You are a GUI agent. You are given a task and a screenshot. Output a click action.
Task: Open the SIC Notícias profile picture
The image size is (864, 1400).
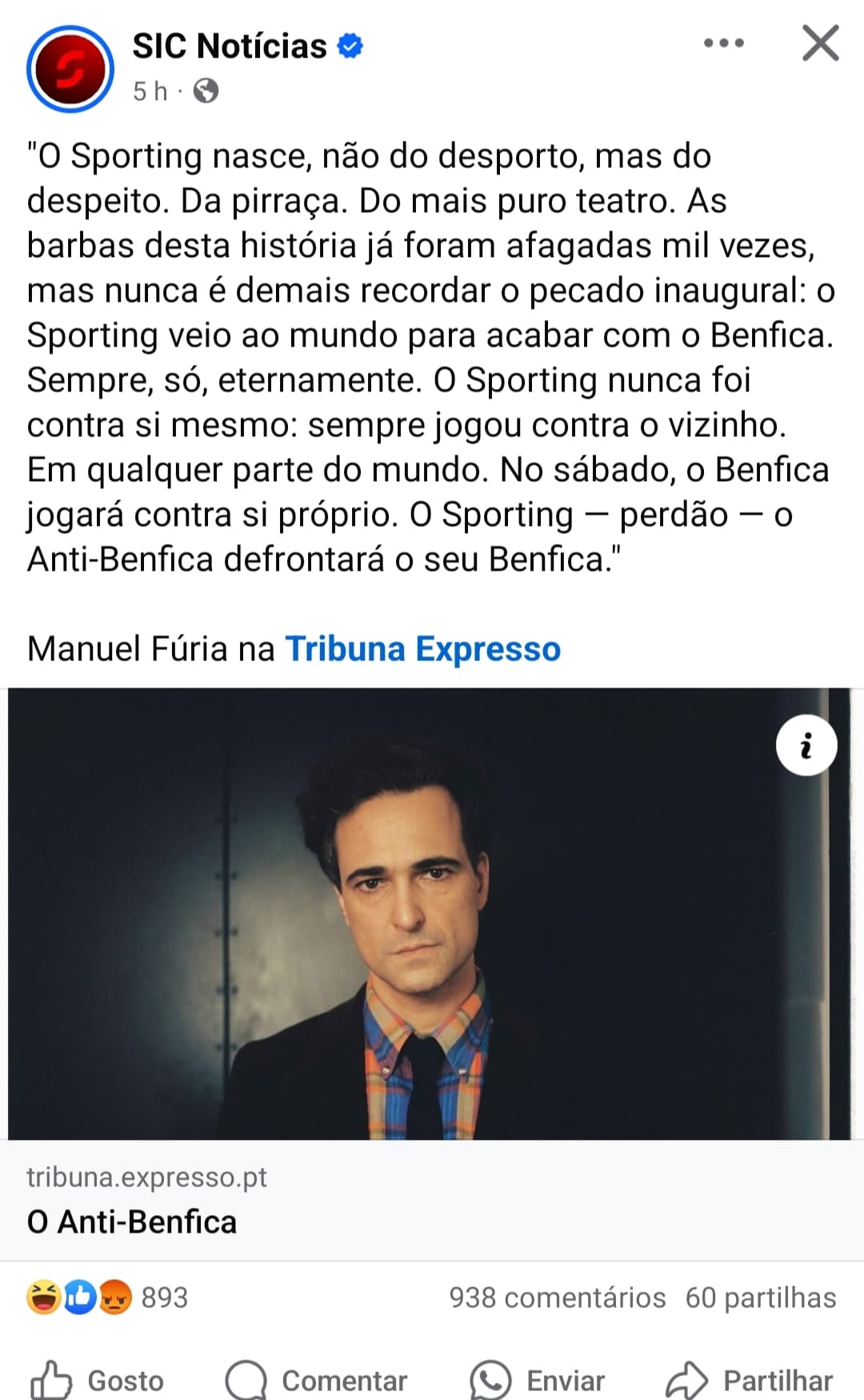pyautogui.click(x=70, y=69)
